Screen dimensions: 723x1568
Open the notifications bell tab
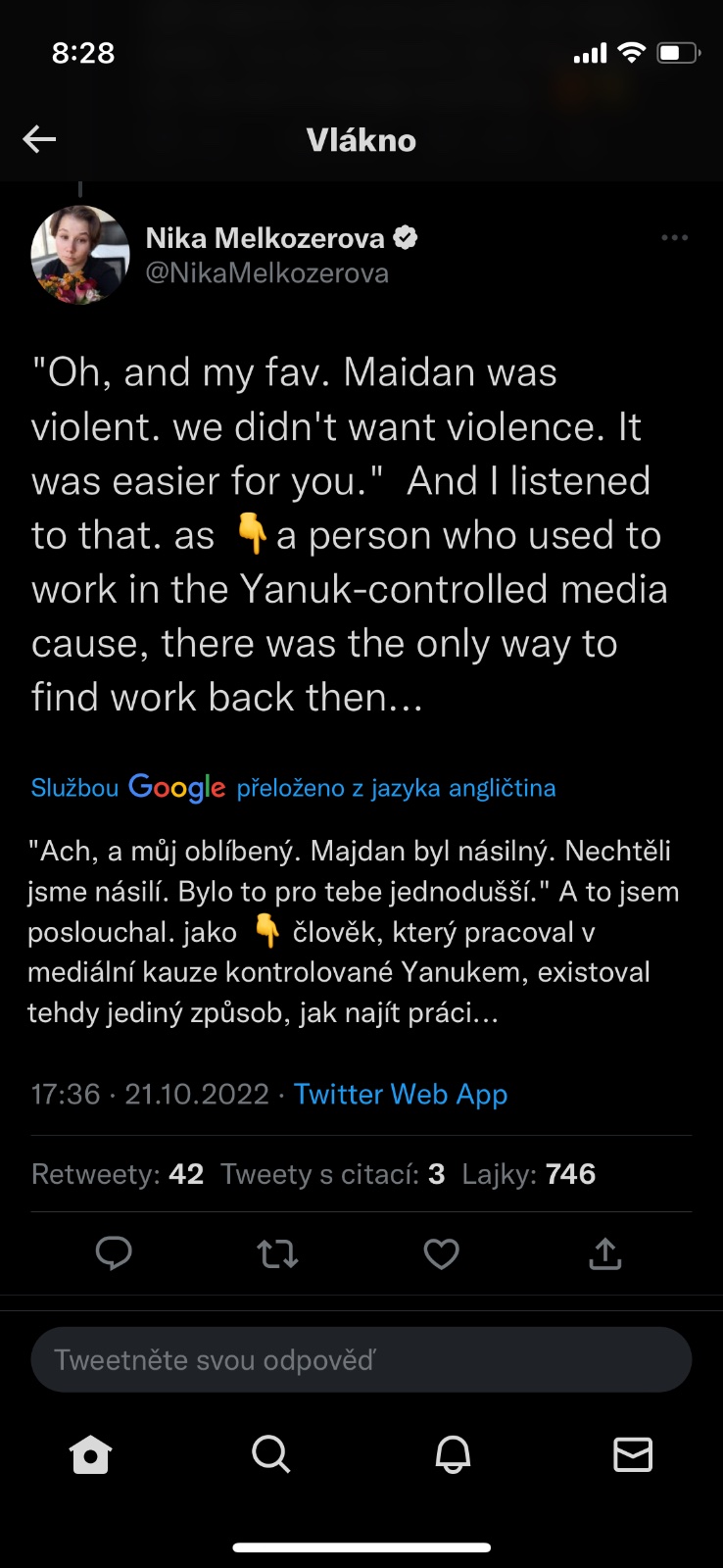click(453, 1455)
